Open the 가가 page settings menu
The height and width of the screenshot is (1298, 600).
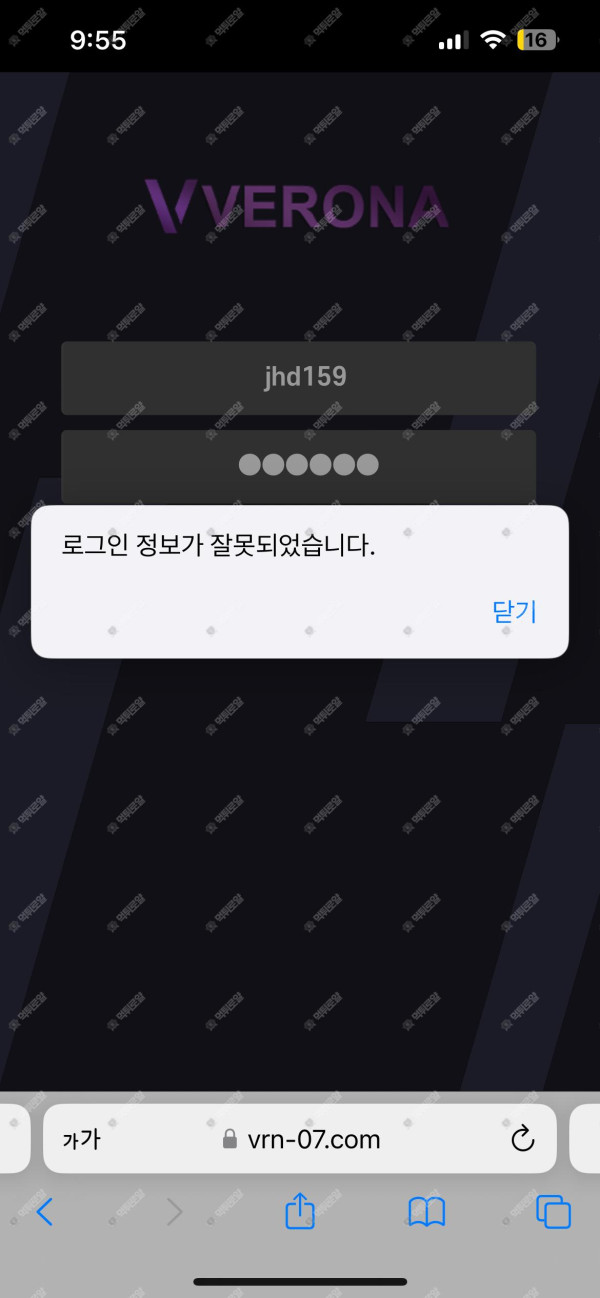coord(81,1140)
